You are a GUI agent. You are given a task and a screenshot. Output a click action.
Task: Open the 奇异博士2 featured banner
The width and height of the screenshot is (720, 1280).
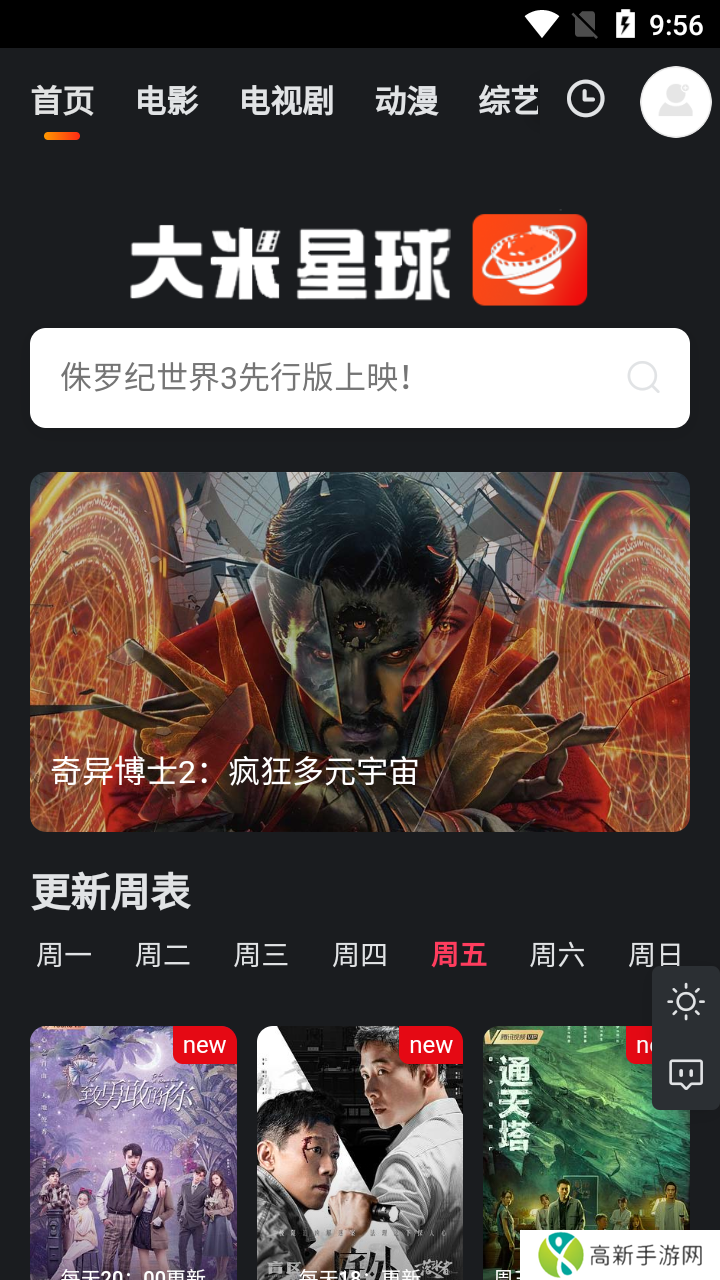(360, 650)
